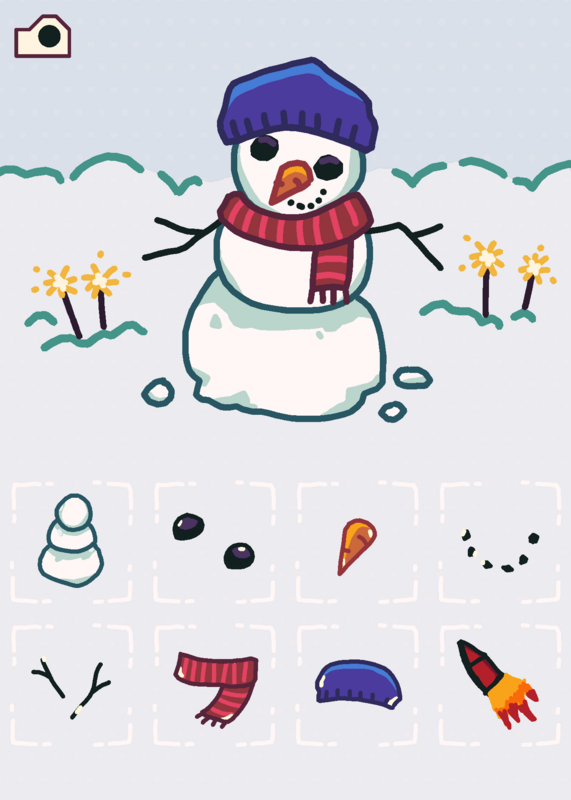
Task: Choose the stick arms tile
Action: pyautogui.click(x=71, y=685)
